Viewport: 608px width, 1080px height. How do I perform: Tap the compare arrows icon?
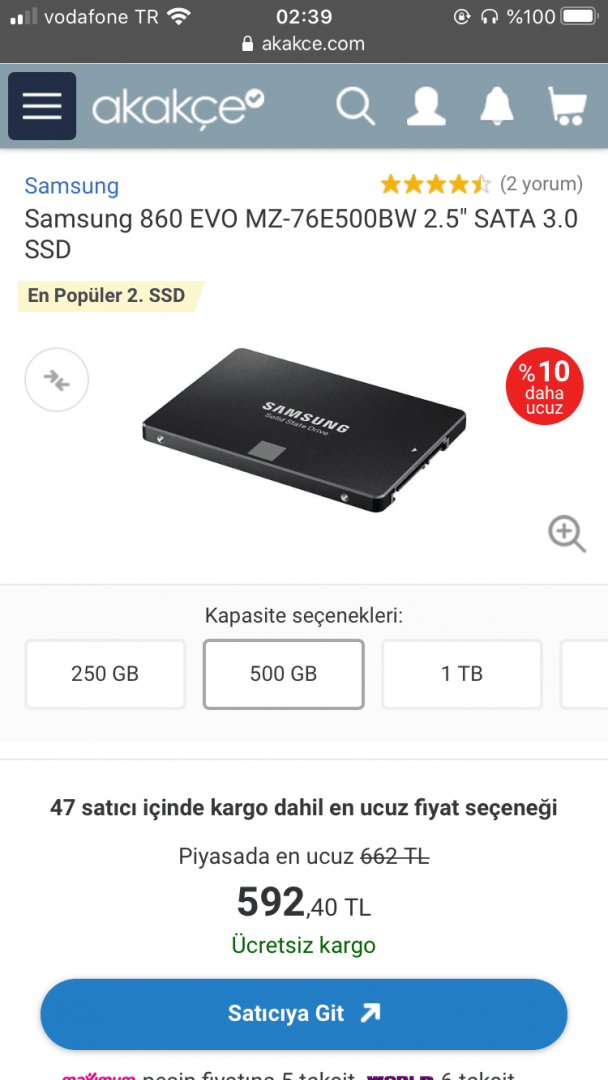click(57, 380)
